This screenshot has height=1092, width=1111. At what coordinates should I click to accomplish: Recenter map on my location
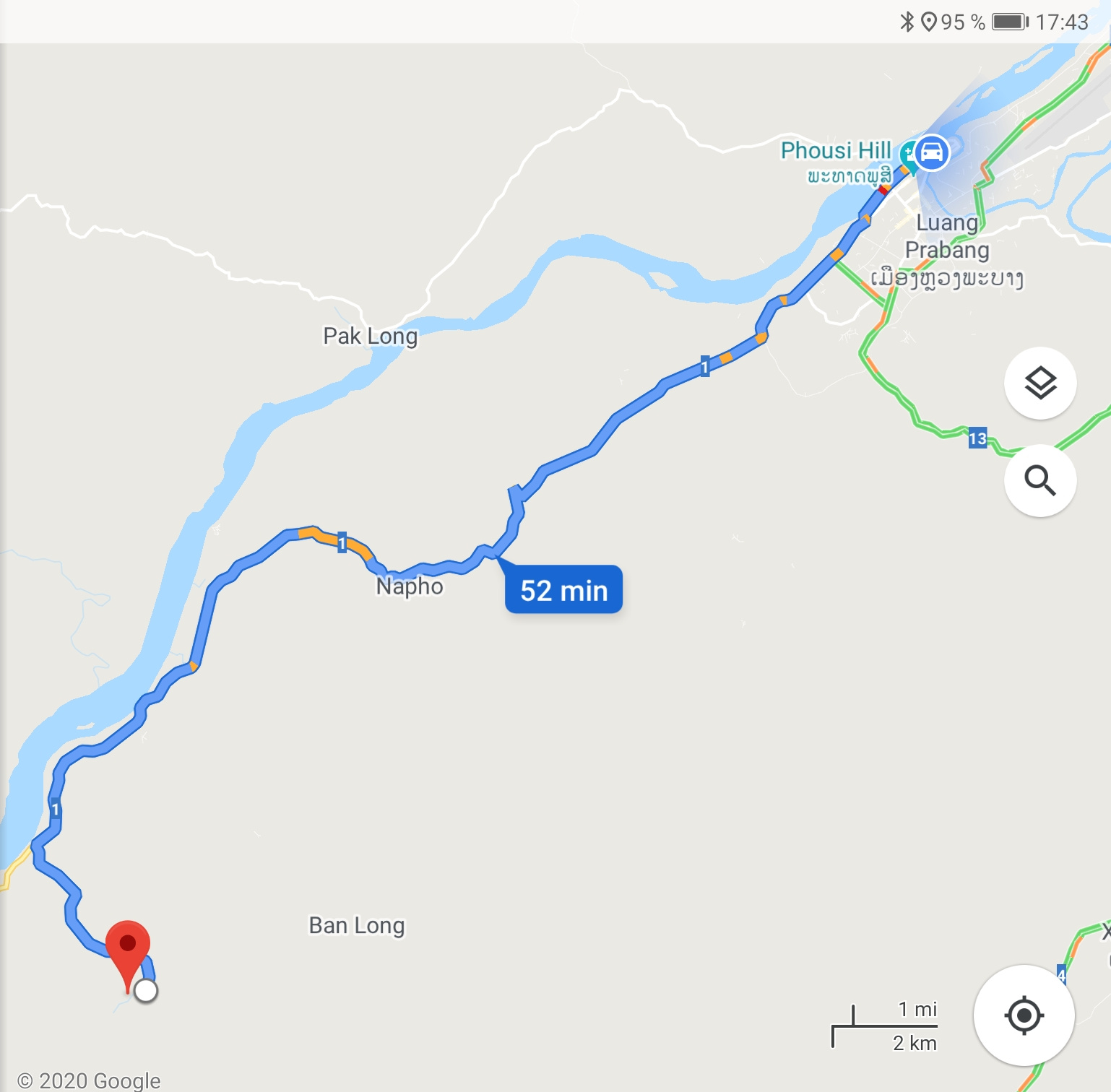(x=1024, y=1015)
